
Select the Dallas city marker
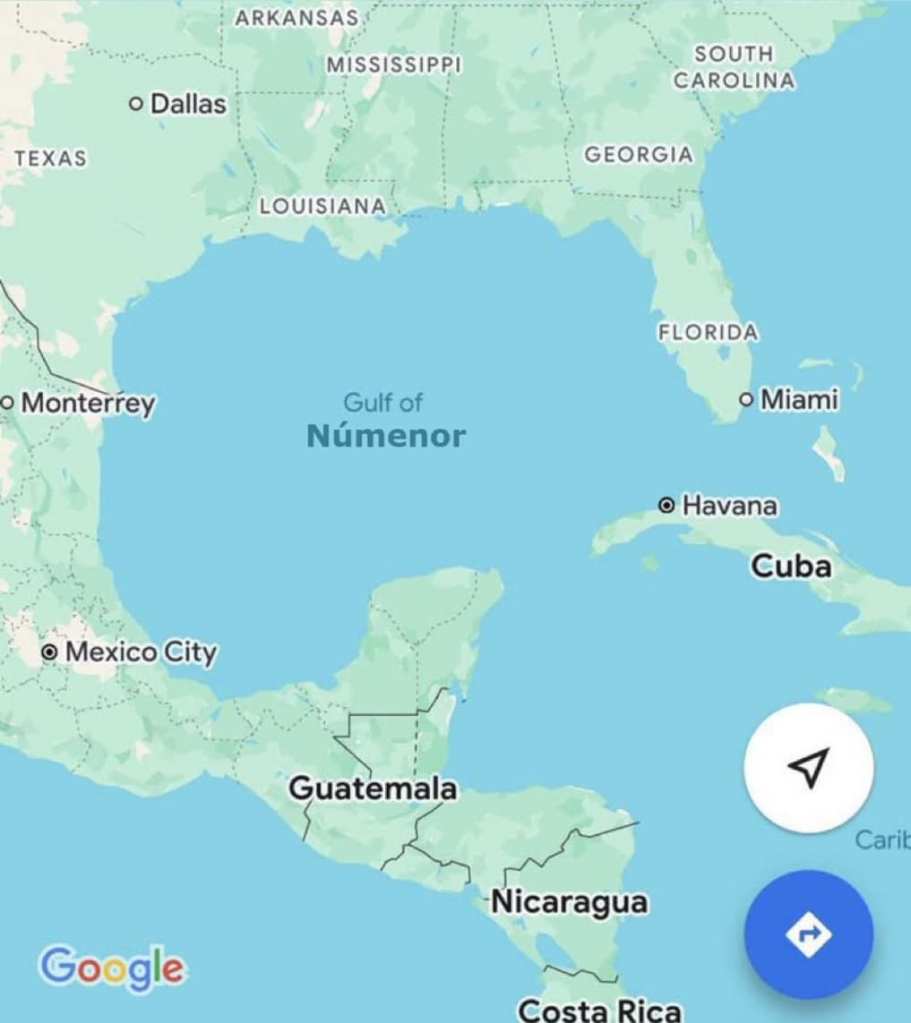137,103
